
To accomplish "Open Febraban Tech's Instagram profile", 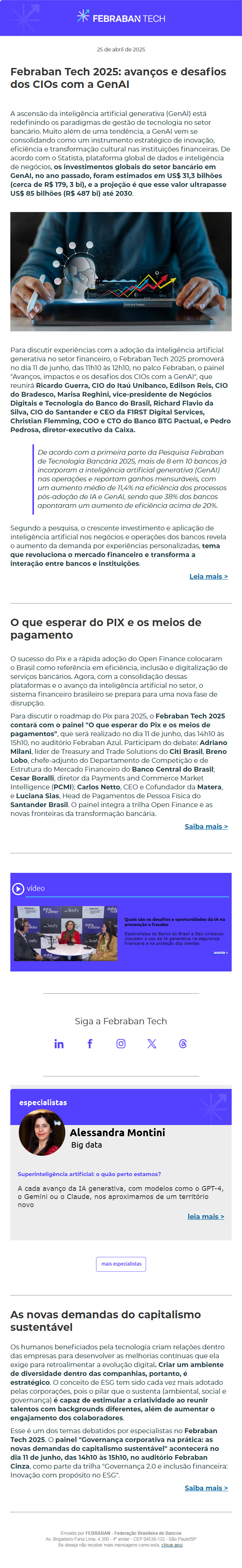I will tap(121, 1043).
